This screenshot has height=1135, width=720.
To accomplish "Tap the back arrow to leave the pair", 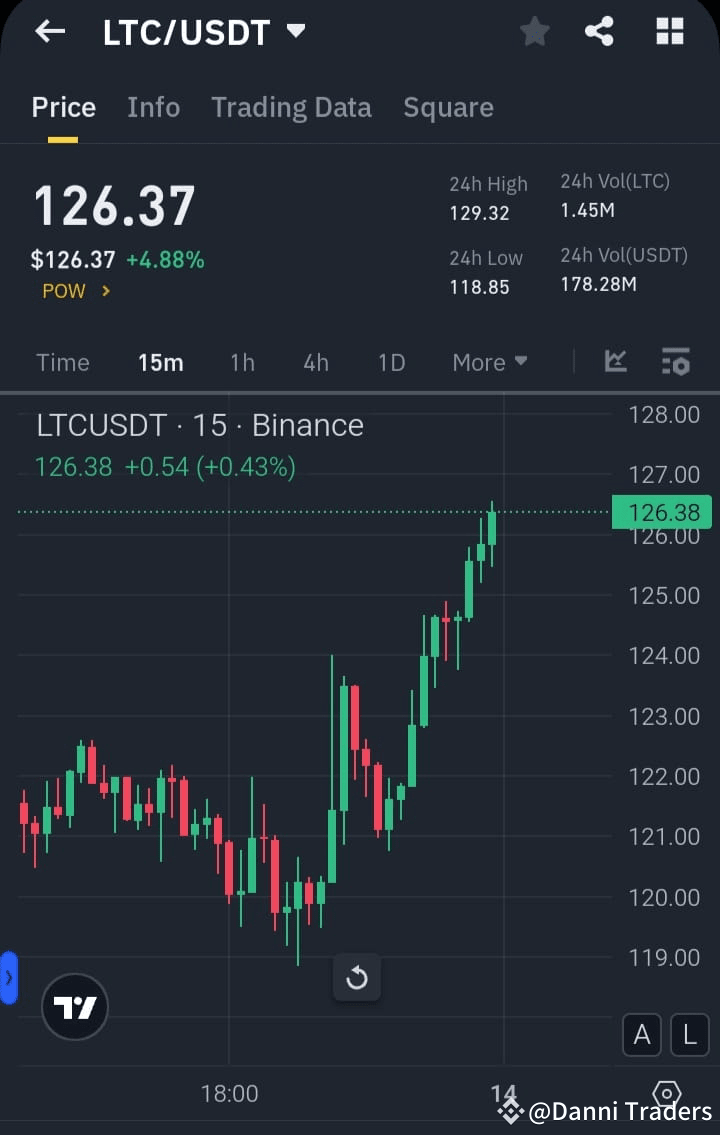I will pos(49,31).
